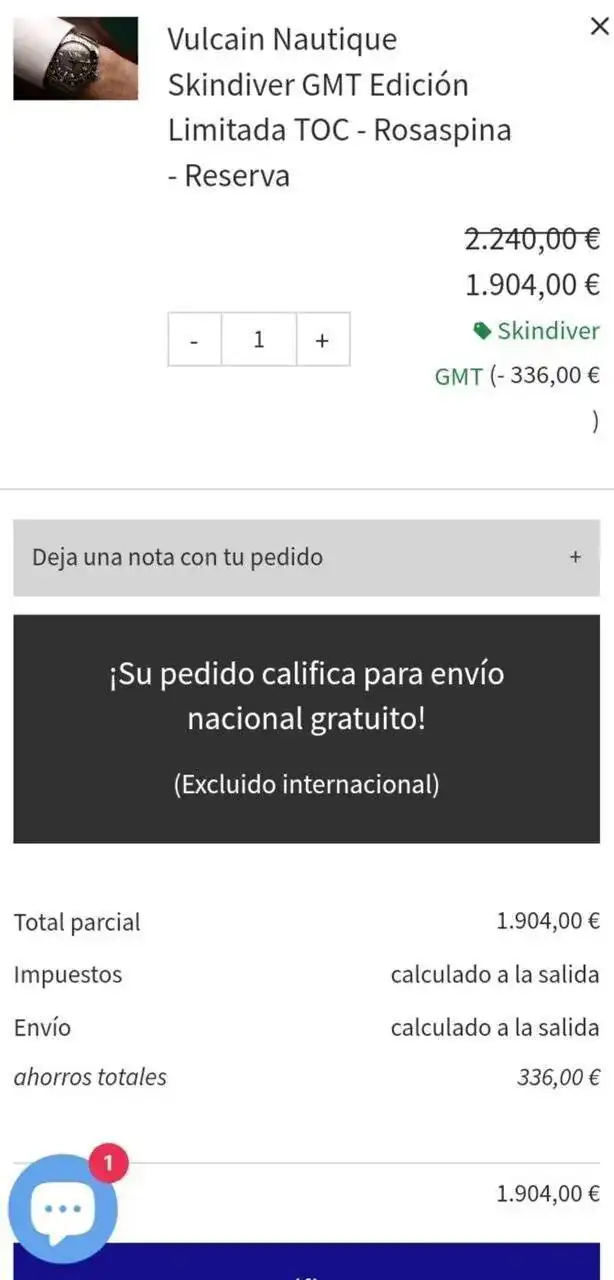The height and width of the screenshot is (1280, 614).
Task: Remove the Vulcain Nautique watch from cart
Action: tap(599, 27)
